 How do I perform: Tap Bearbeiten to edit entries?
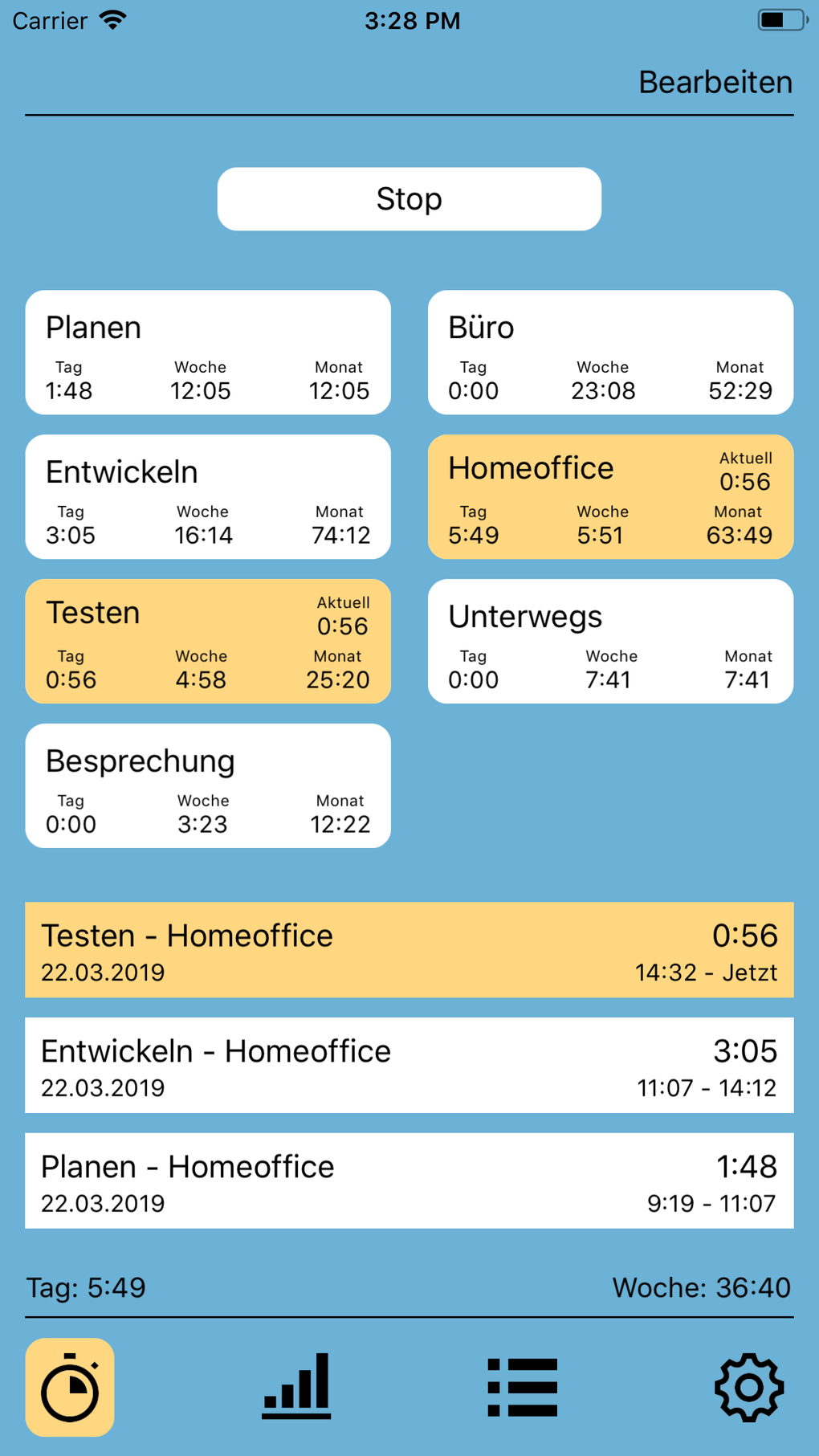(715, 82)
